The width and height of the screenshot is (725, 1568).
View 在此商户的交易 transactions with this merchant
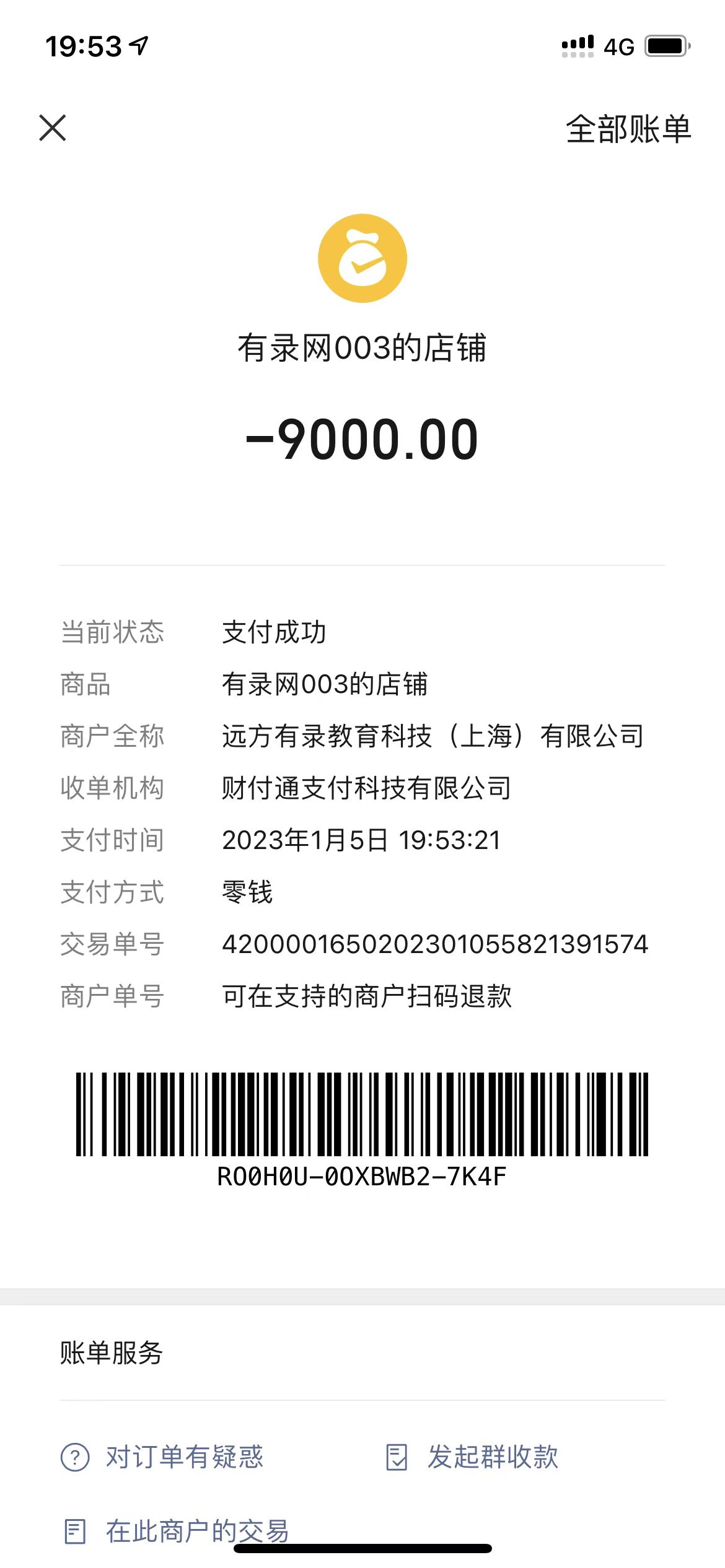177,1531
